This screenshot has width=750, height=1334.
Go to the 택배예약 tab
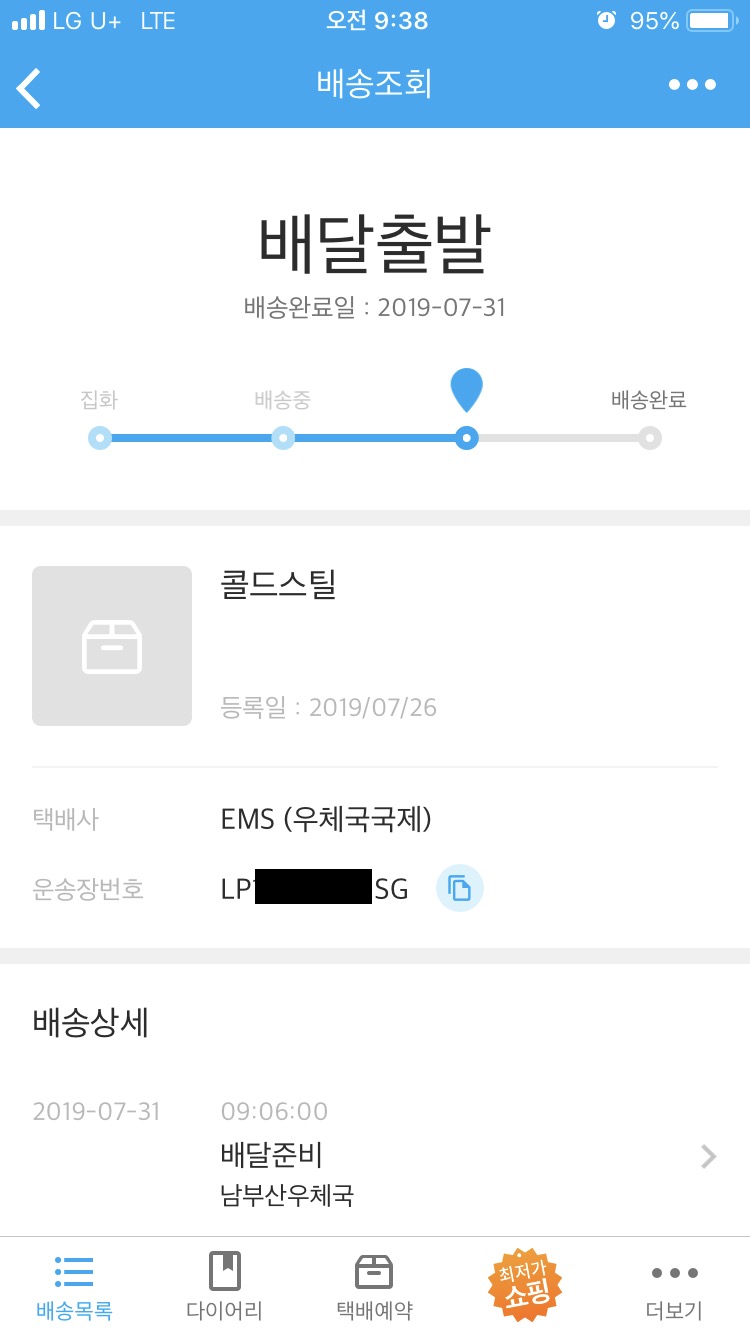pos(374,1286)
